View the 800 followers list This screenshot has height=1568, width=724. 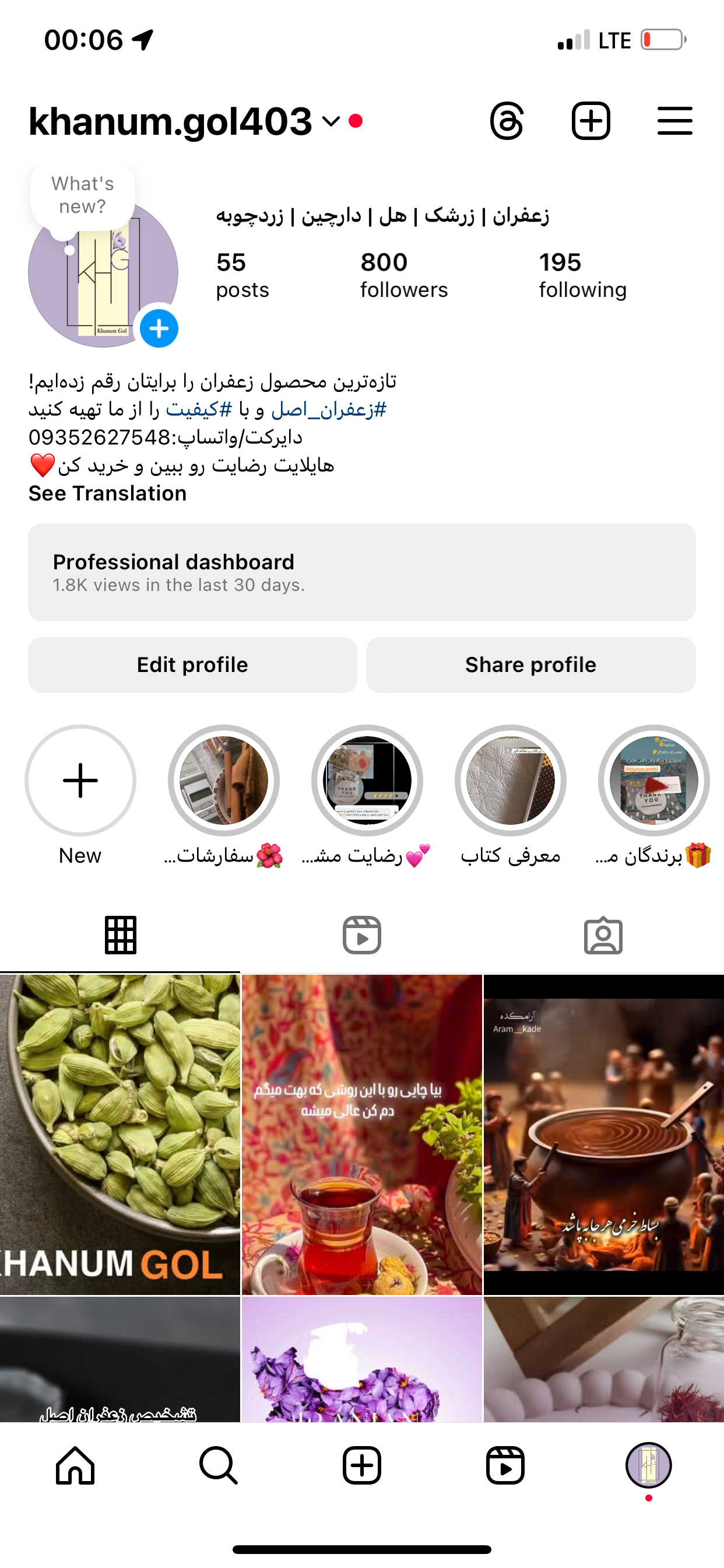(x=403, y=275)
